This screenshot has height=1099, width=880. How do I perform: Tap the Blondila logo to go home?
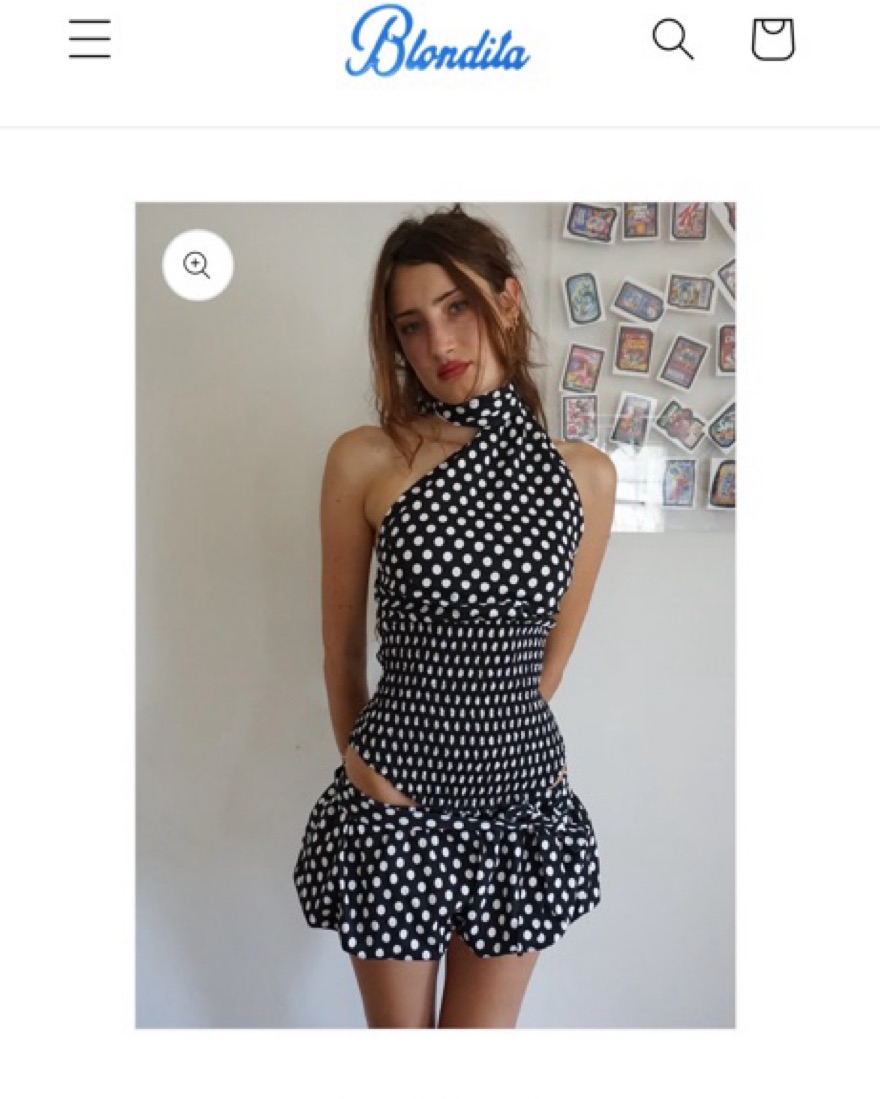[x=437, y=42]
